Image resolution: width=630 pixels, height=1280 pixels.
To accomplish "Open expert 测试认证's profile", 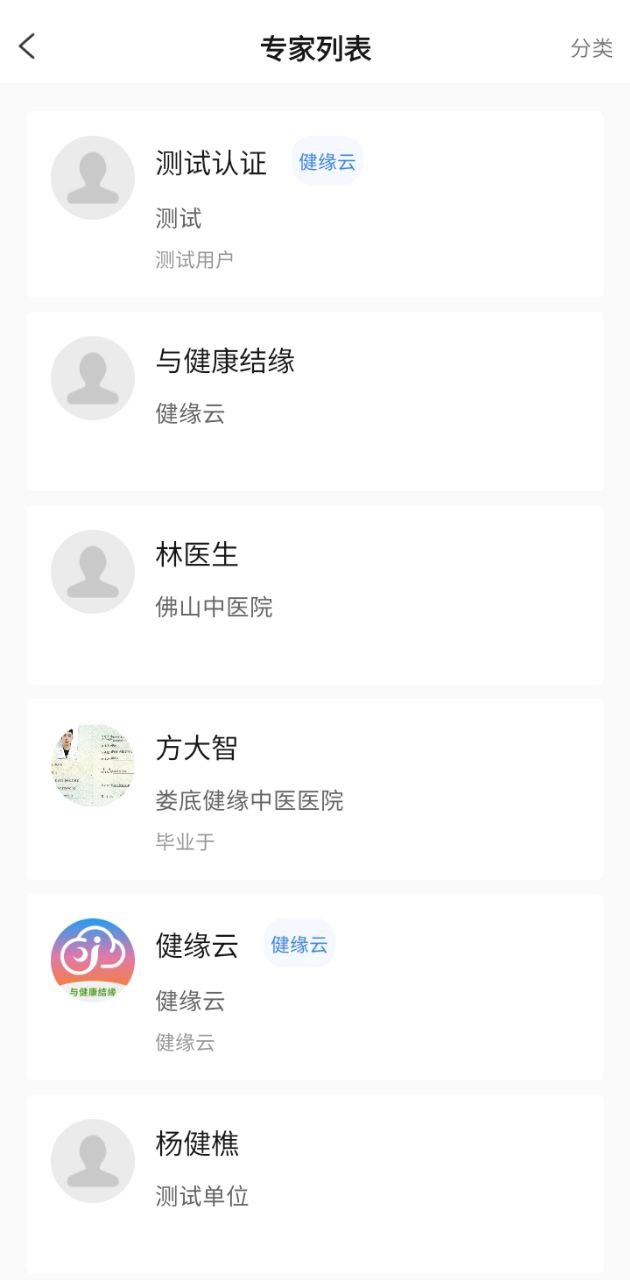I will [314, 205].
